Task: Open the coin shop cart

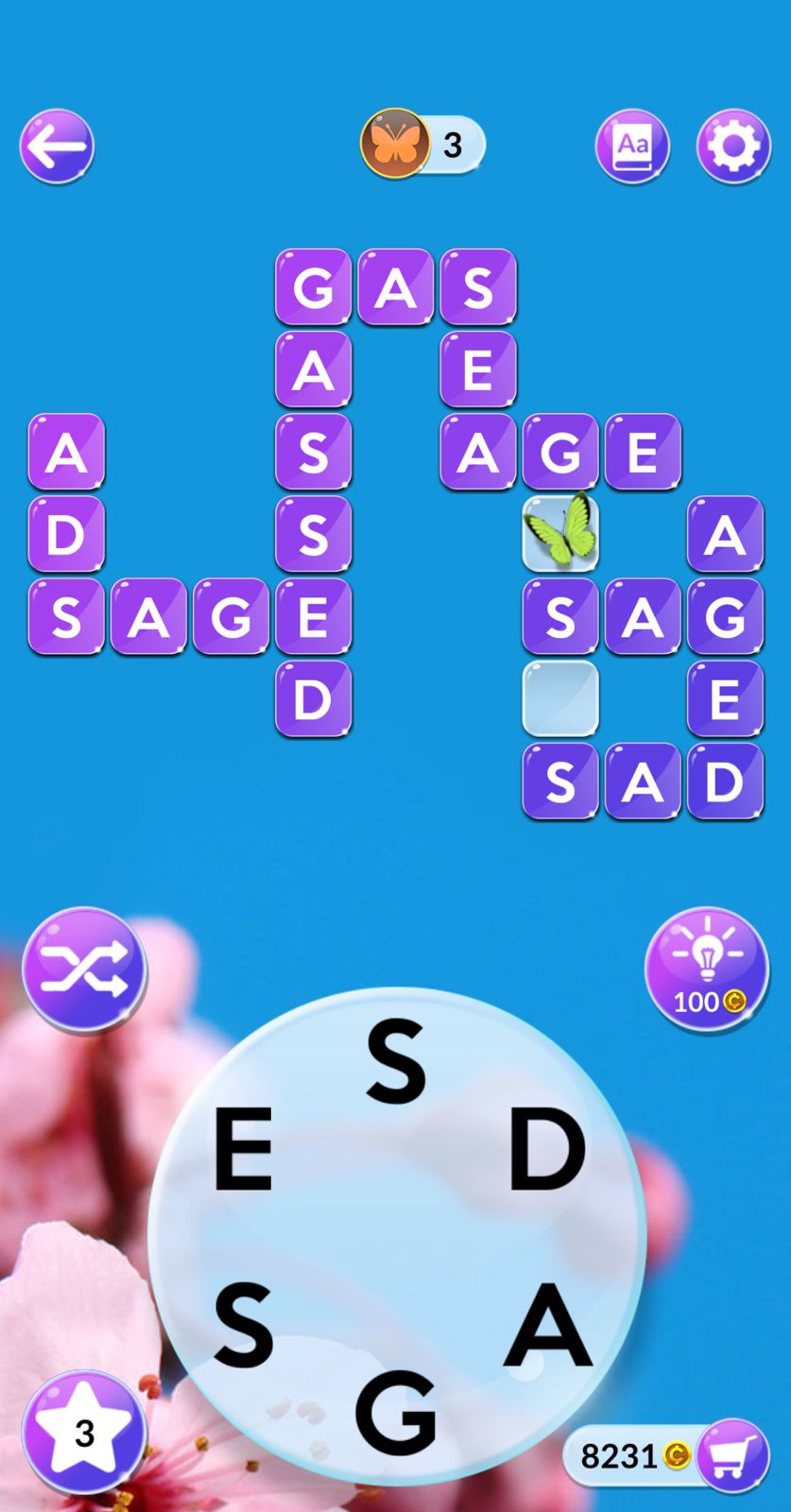Action: tap(732, 1455)
